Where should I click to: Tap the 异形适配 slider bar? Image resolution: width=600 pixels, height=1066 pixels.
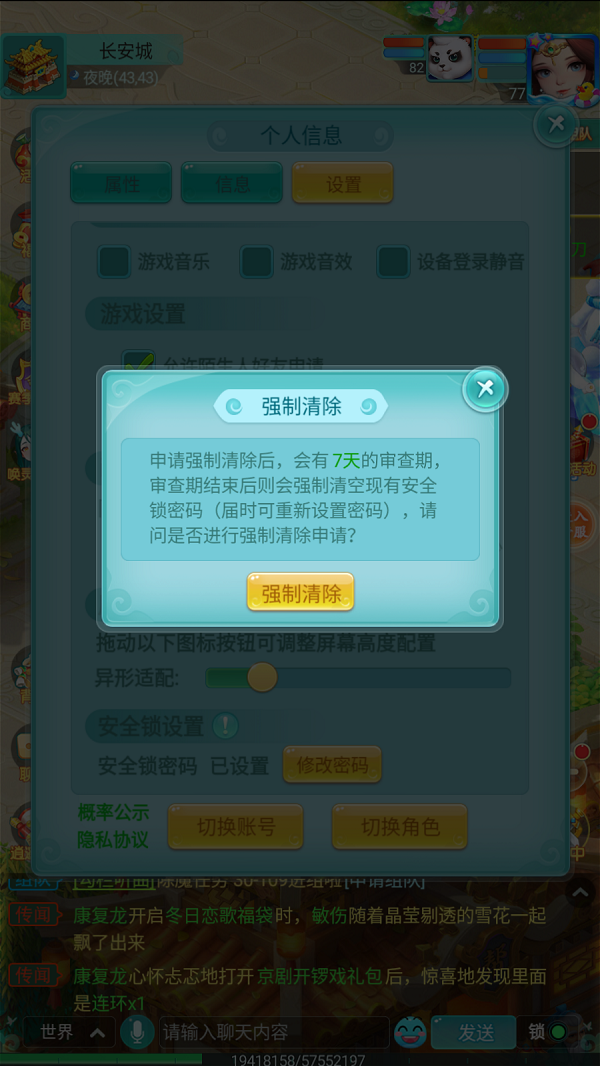358,678
